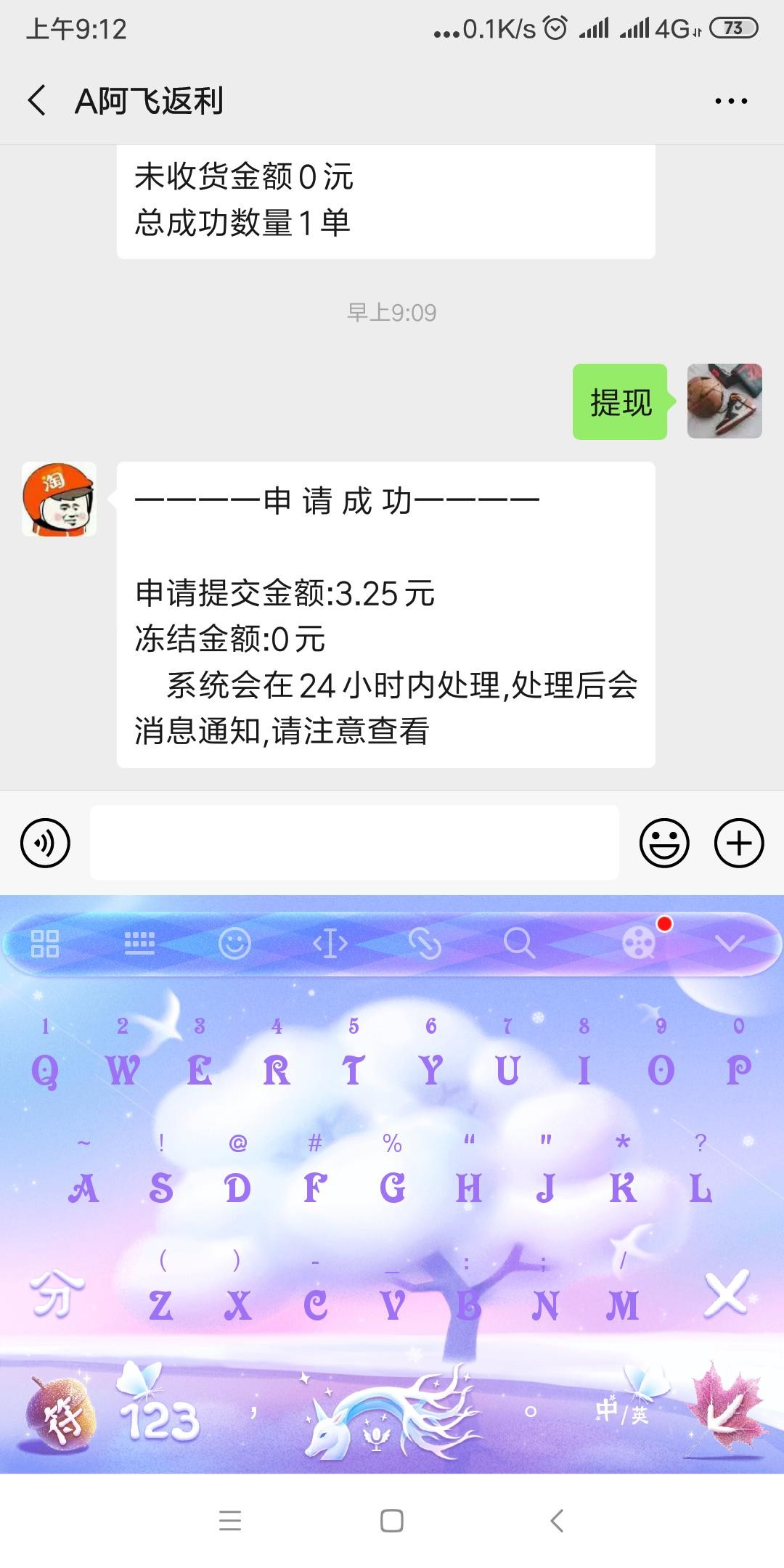Open the chat overflow menu
784x1568 pixels.
(730, 101)
